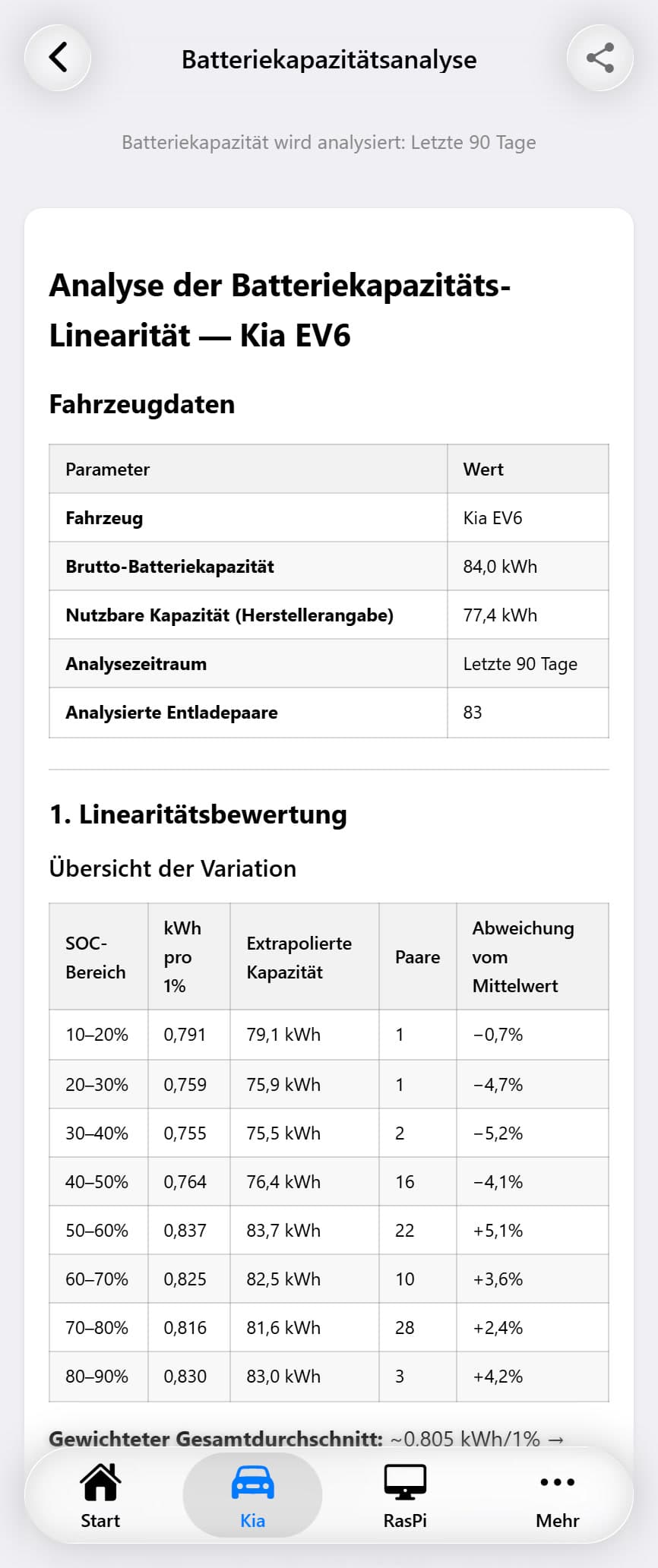Screen dimensions: 658x1568
Task: Open the share icon
Action: (599, 58)
